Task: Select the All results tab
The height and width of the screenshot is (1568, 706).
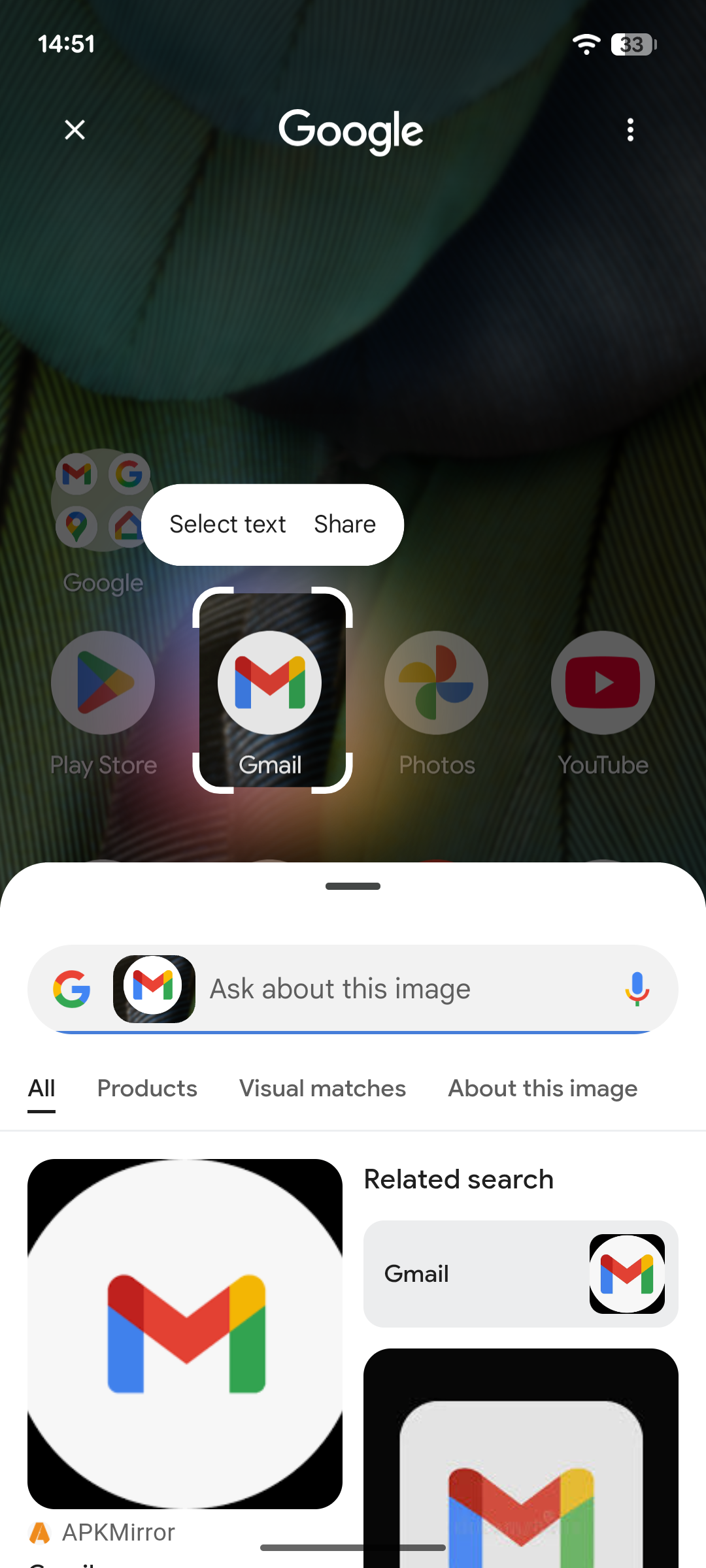Action: click(41, 1088)
